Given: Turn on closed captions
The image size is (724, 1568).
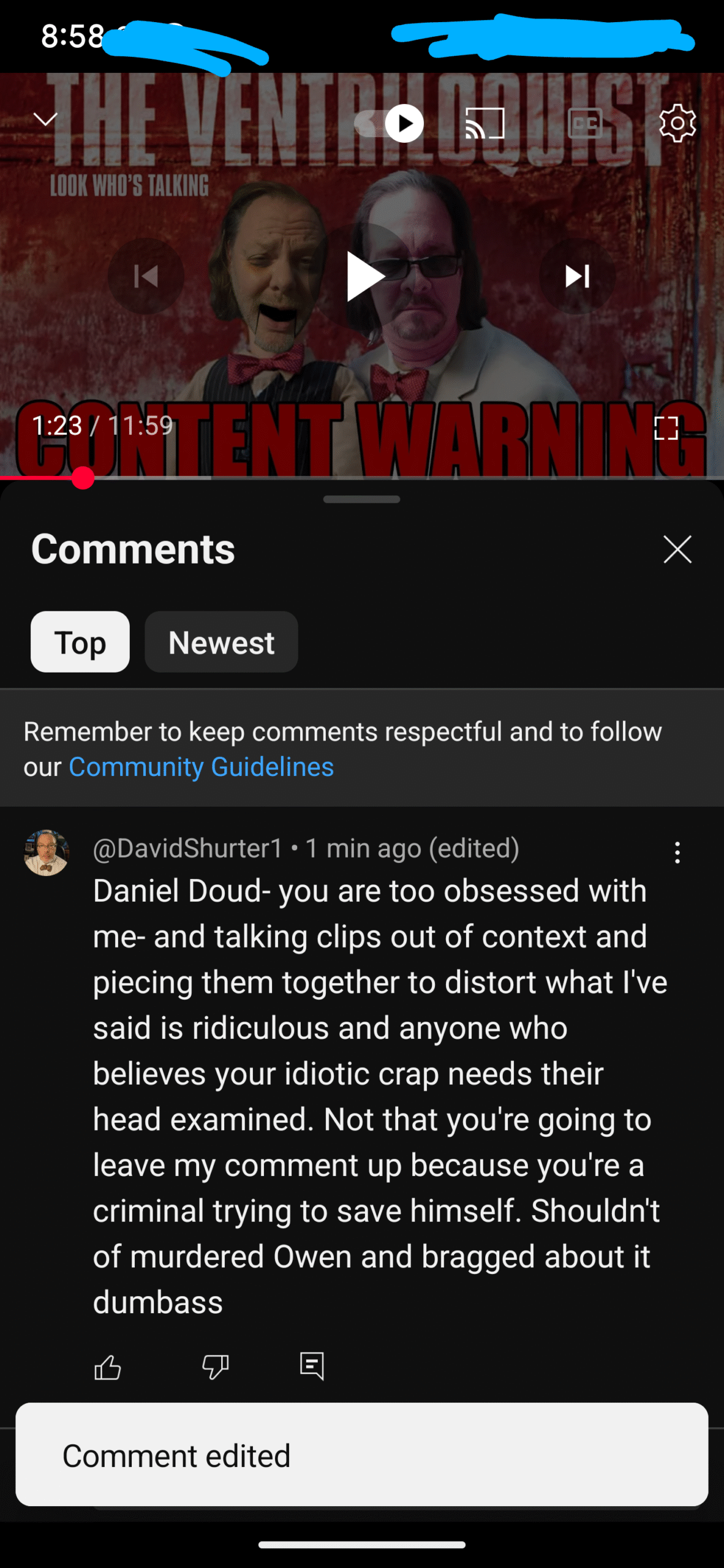Looking at the screenshot, I should pos(585,123).
